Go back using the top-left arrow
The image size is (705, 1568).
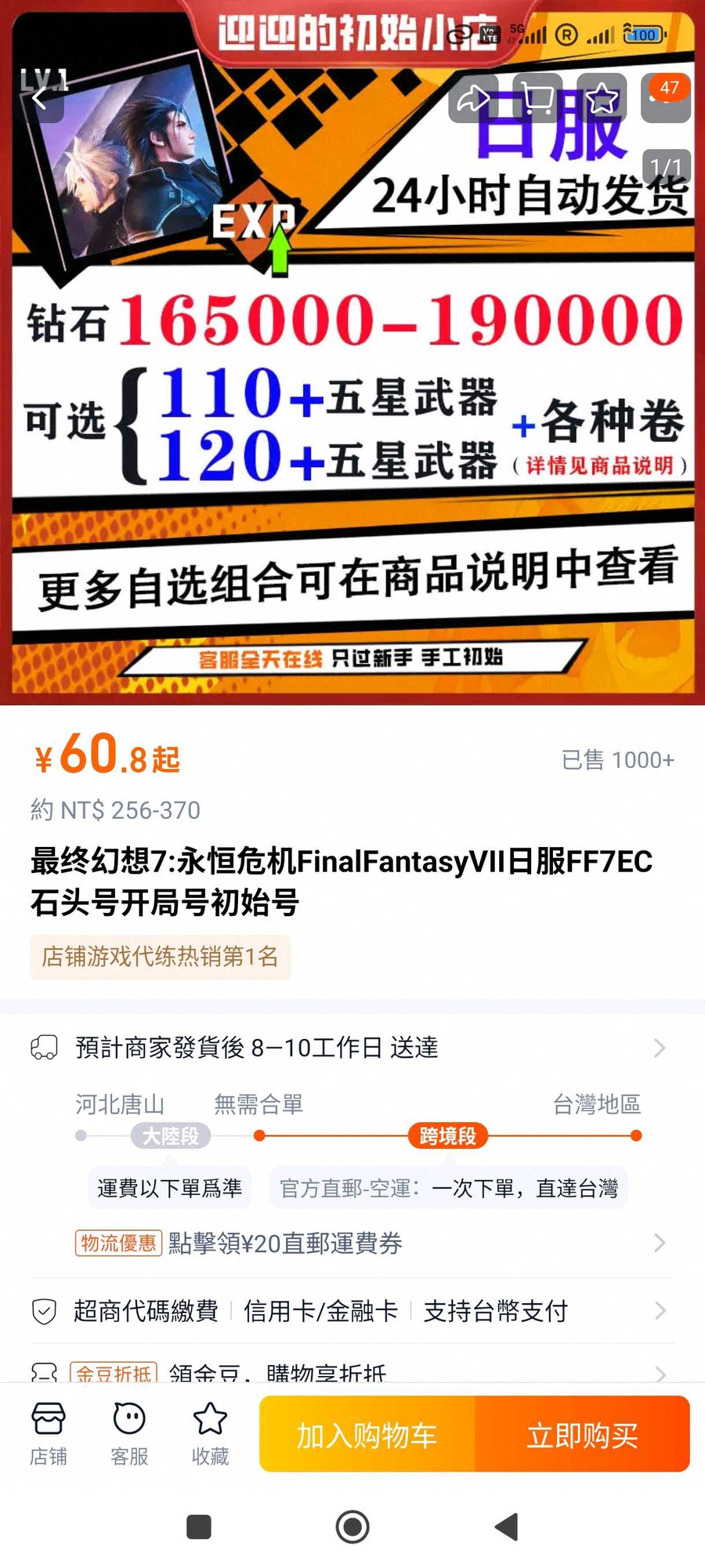39,98
